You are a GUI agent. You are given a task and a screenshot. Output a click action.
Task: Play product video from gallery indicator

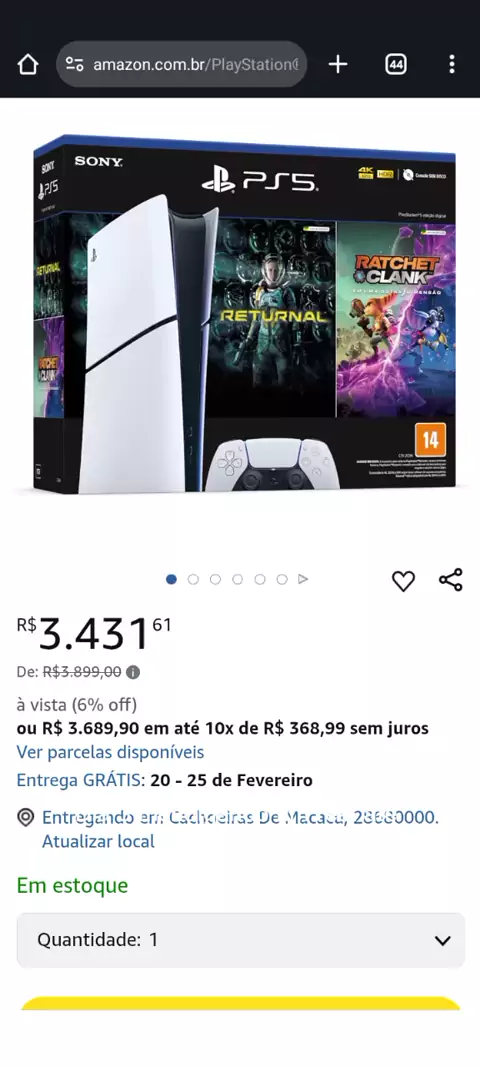tap(303, 579)
